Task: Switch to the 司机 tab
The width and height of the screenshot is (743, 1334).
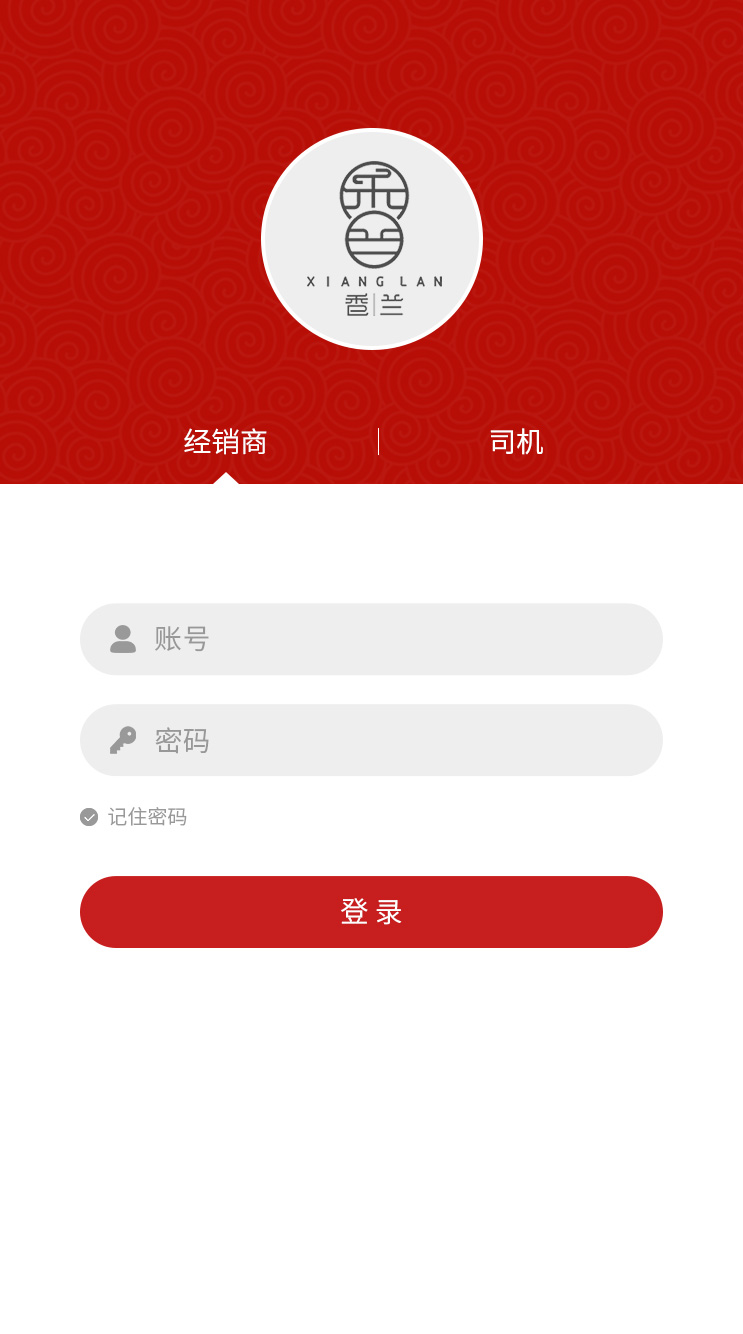Action: [516, 441]
